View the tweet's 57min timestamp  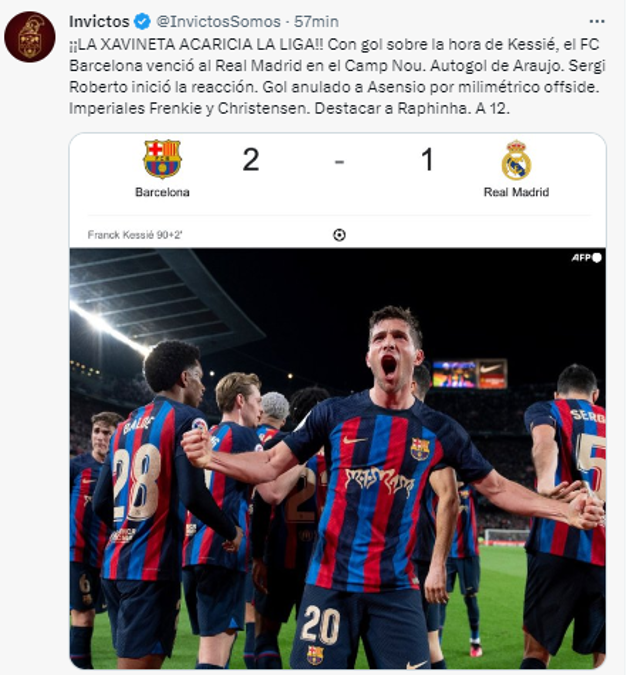(317, 21)
